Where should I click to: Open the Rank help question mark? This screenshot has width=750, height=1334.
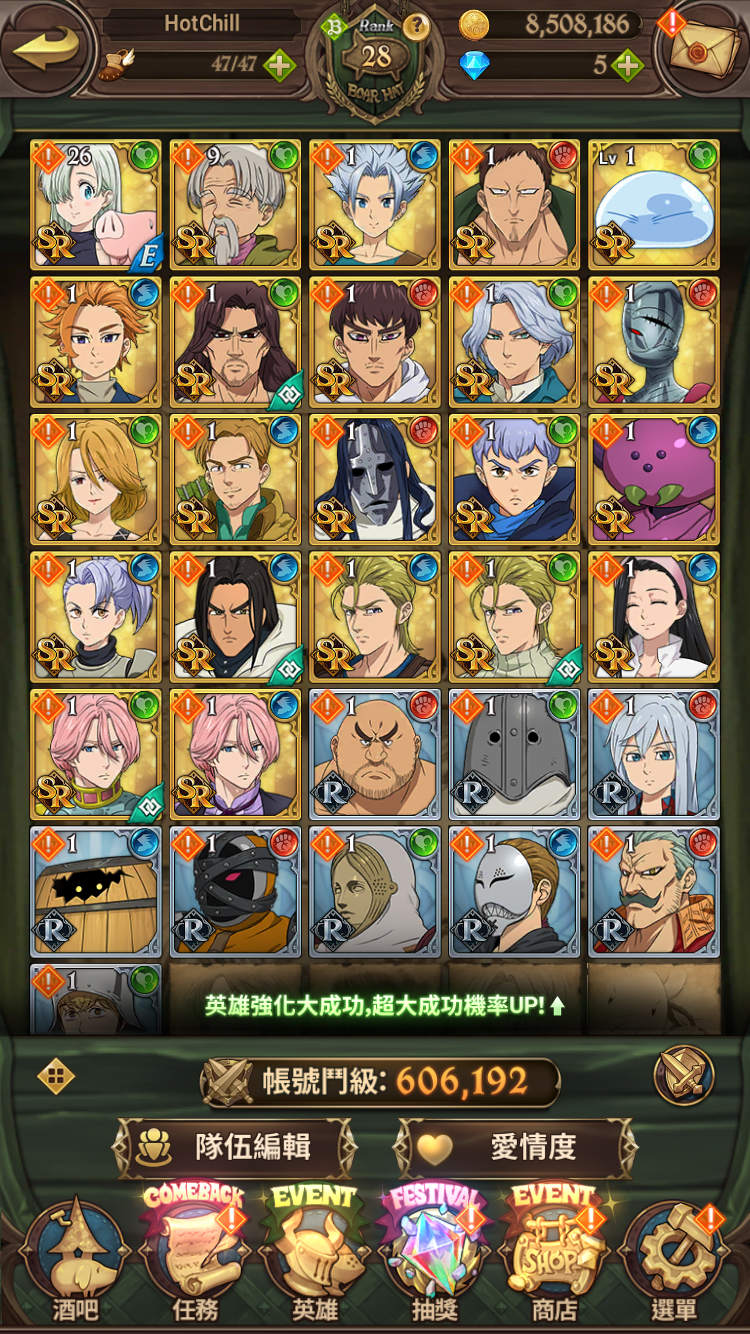[x=418, y=26]
